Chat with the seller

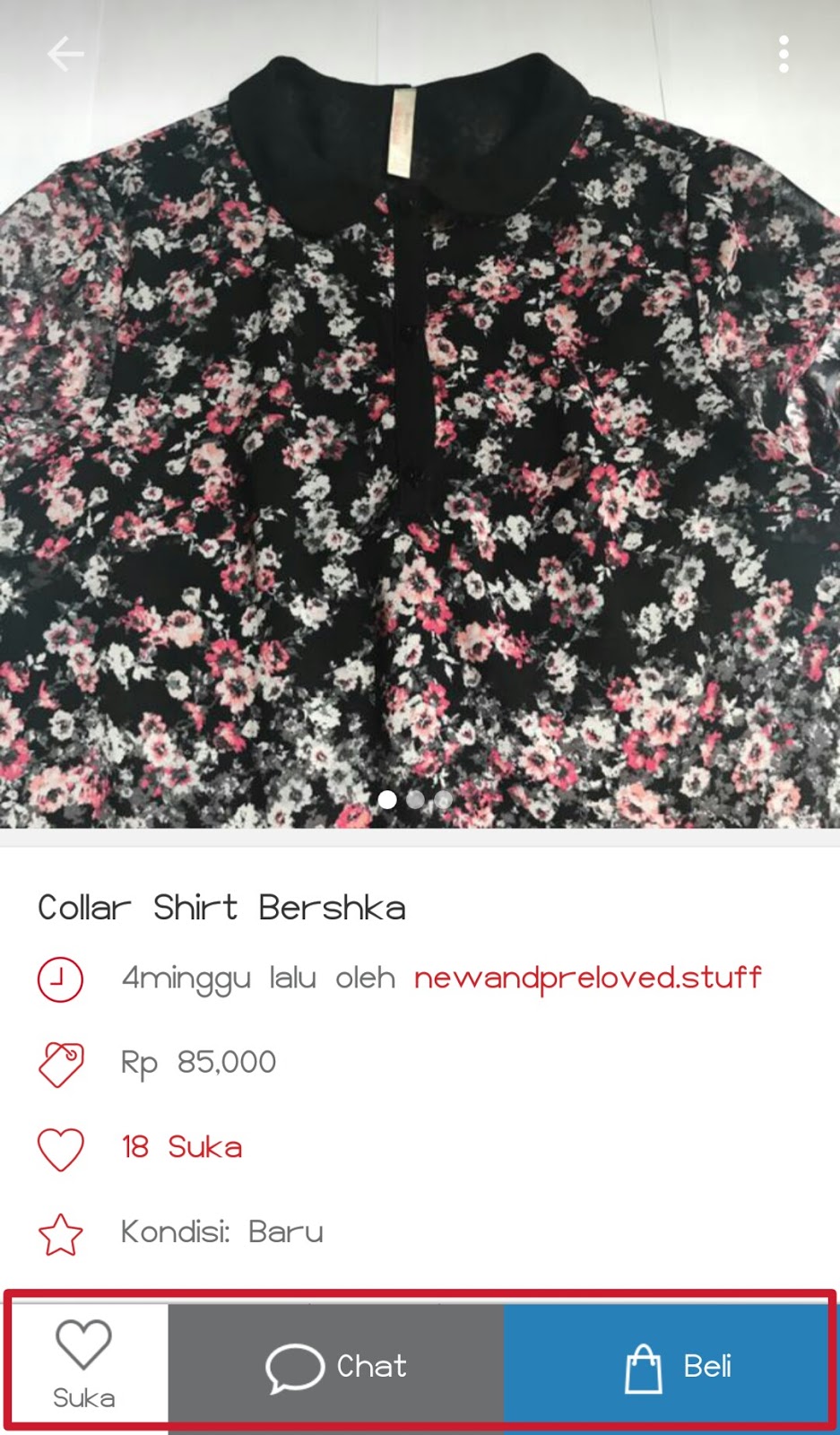click(336, 1366)
